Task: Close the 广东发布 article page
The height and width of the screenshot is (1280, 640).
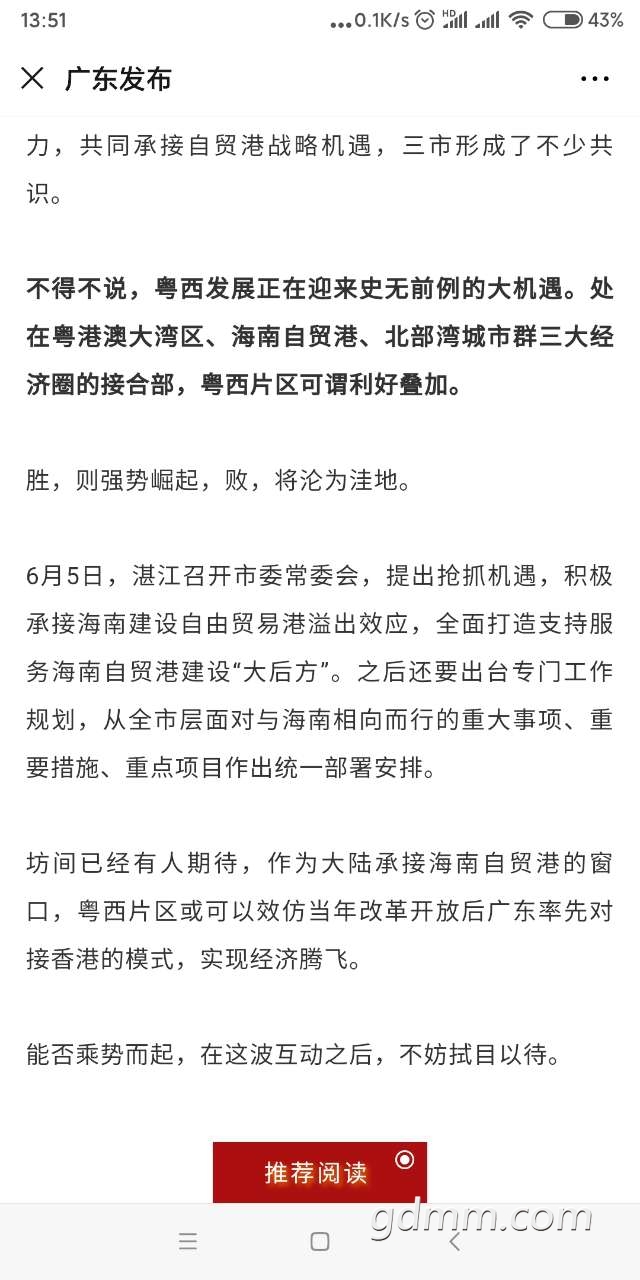Action: point(32,78)
